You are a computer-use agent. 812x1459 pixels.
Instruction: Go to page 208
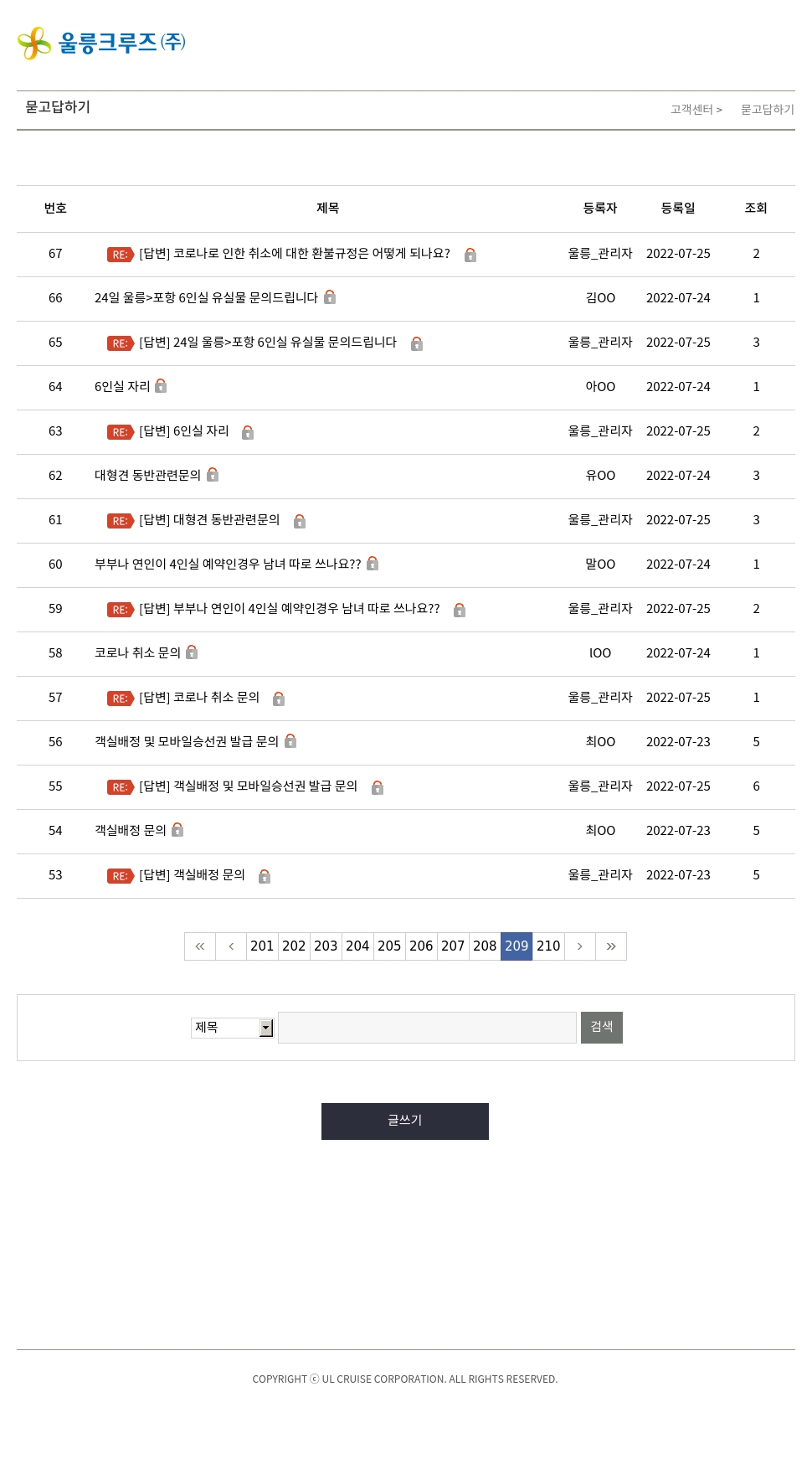[x=485, y=946]
